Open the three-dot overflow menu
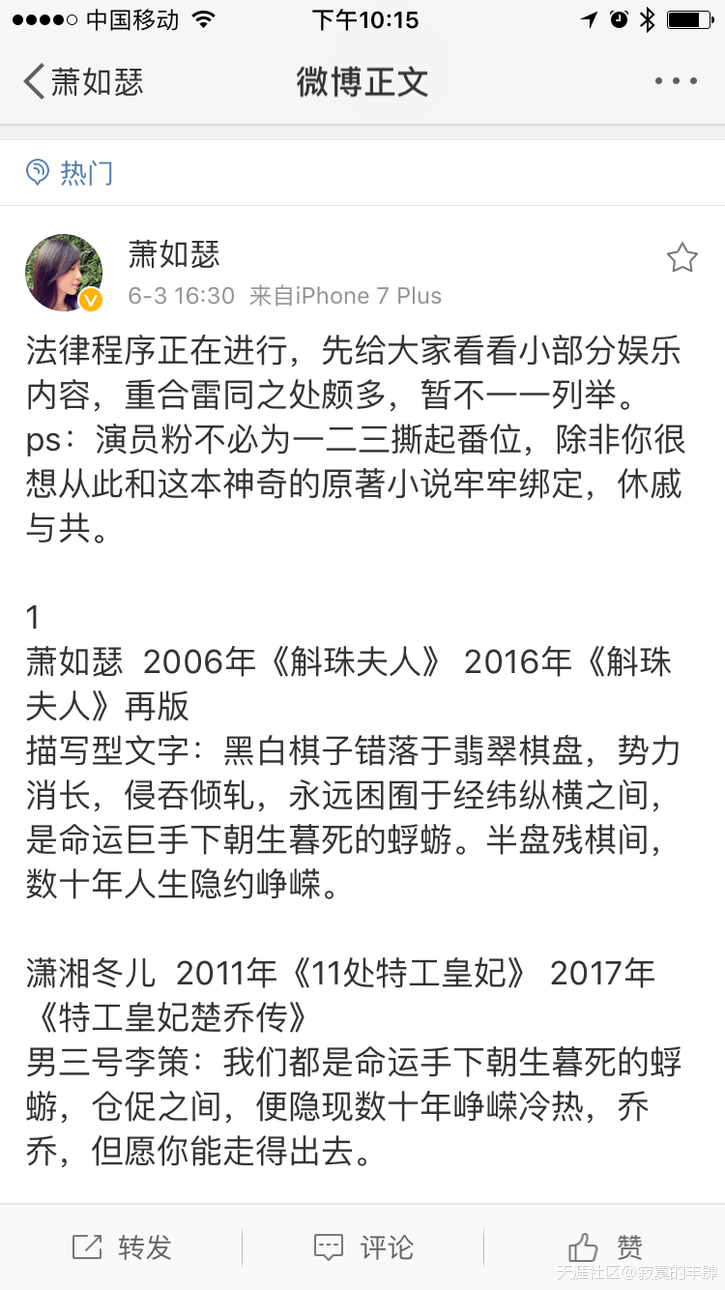Screen dimensions: 725x1290 676,82
